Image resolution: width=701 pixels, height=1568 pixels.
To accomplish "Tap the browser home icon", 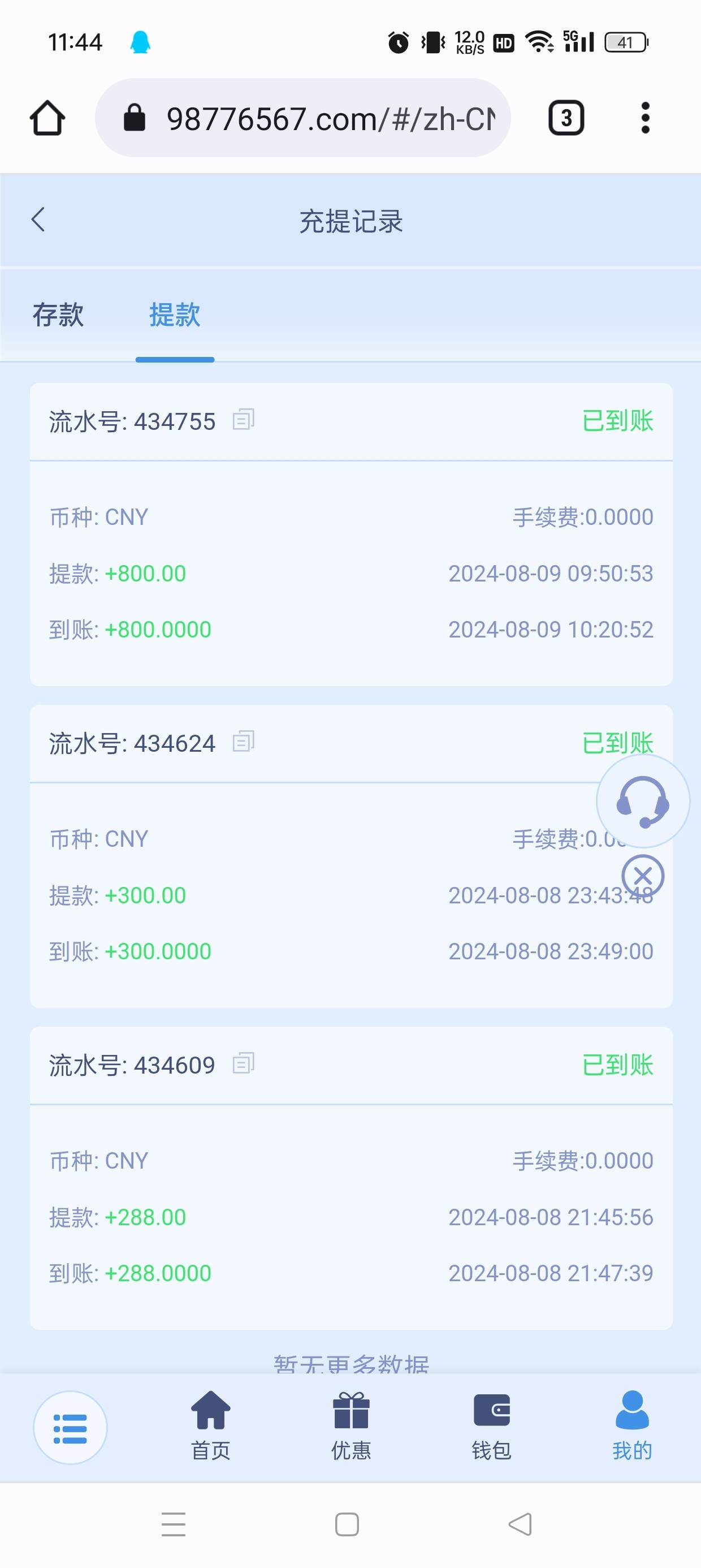I will [47, 118].
